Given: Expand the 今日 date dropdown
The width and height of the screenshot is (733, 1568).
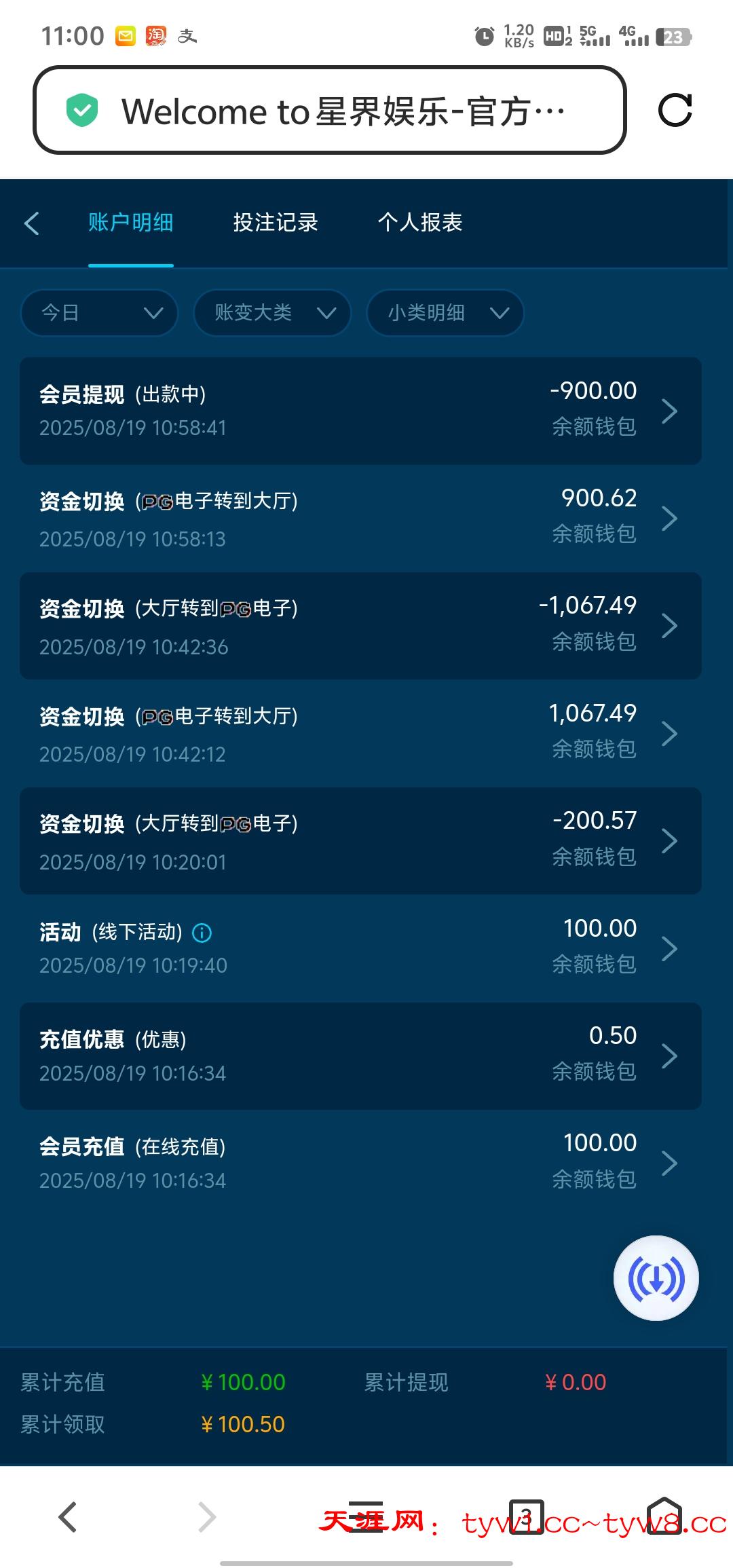Looking at the screenshot, I should click(x=99, y=313).
